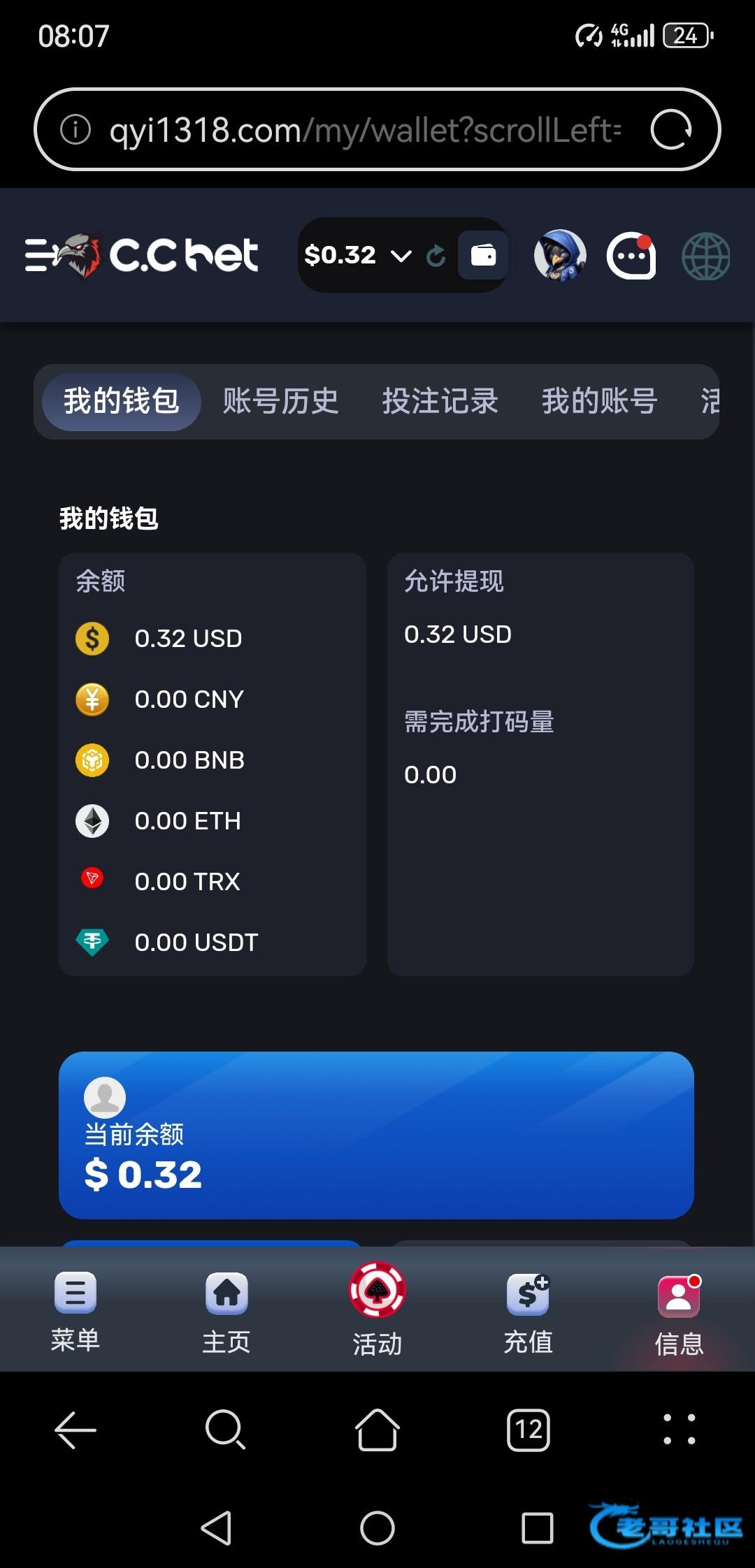Refresh the header balance
This screenshot has width=755, height=1568.
[x=436, y=256]
